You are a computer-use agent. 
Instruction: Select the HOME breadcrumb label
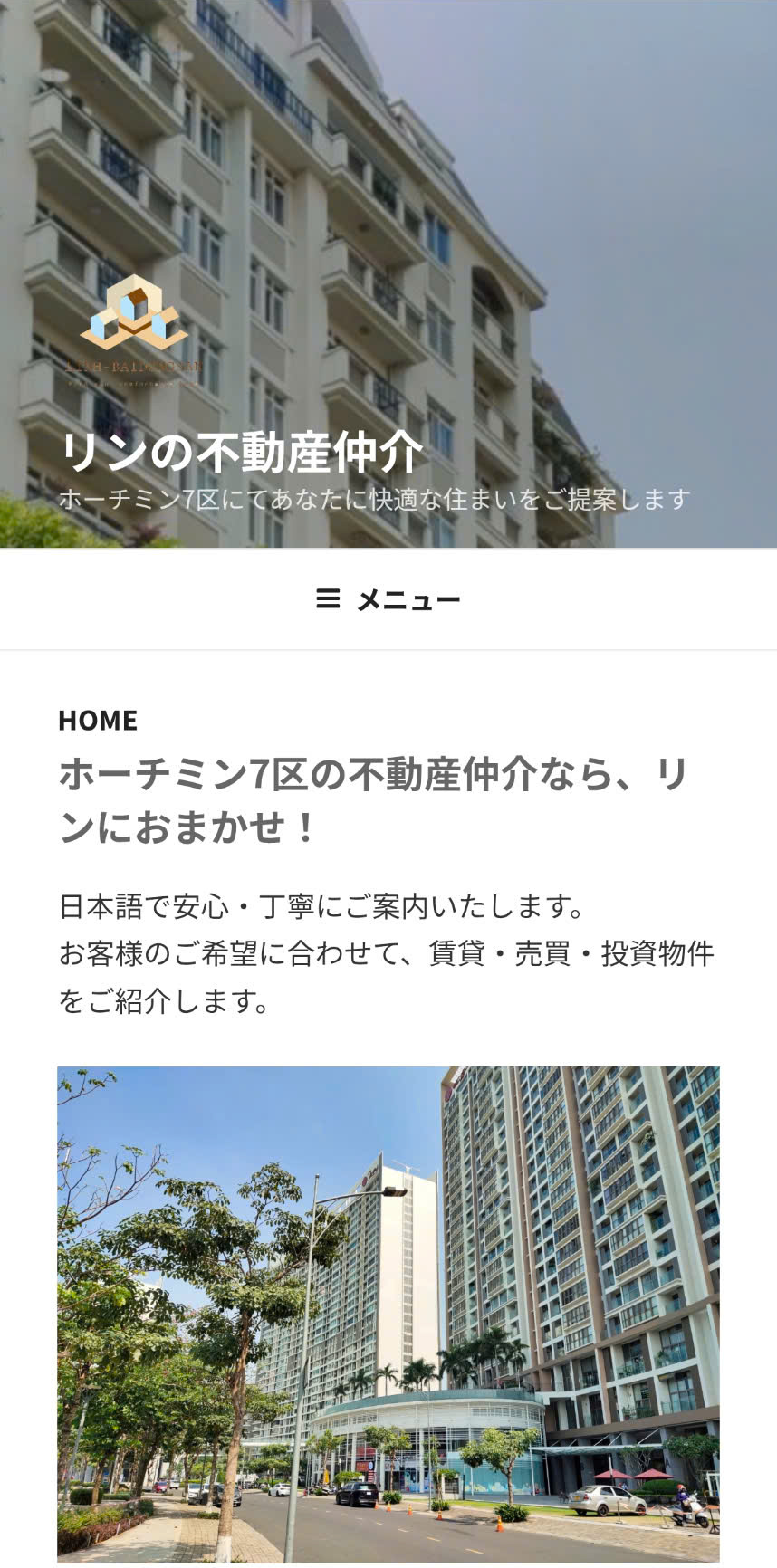pyautogui.click(x=98, y=720)
